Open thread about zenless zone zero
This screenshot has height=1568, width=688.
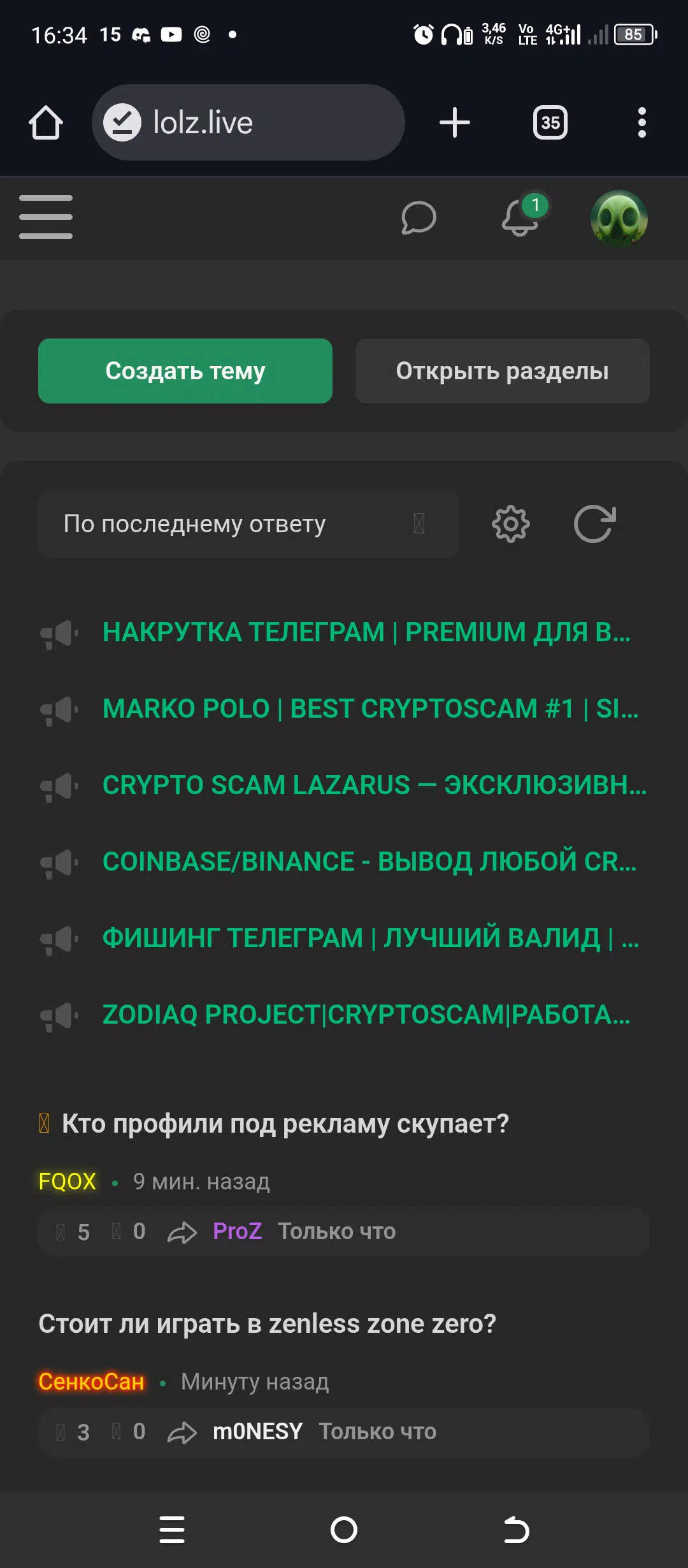click(x=267, y=1324)
